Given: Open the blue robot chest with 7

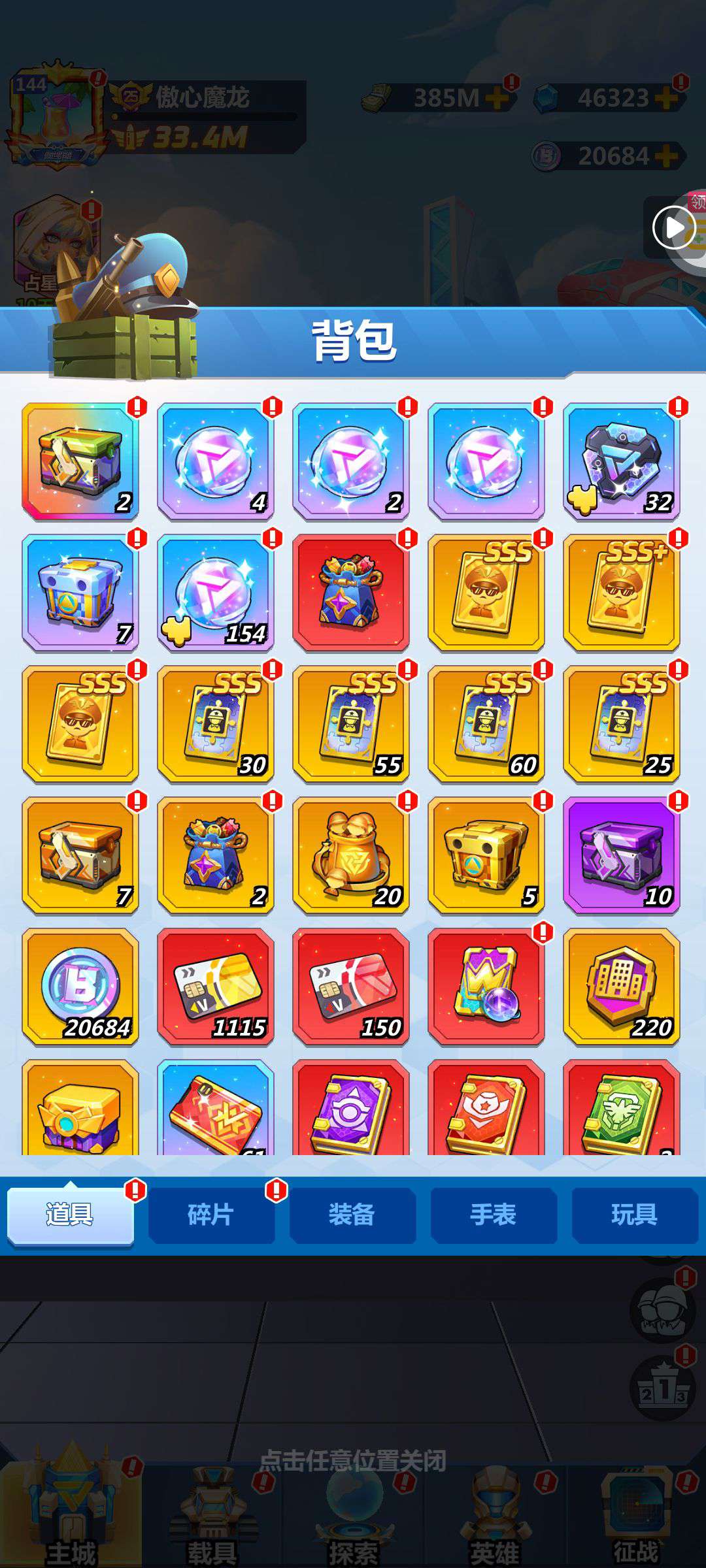Looking at the screenshot, I should coord(80,593).
